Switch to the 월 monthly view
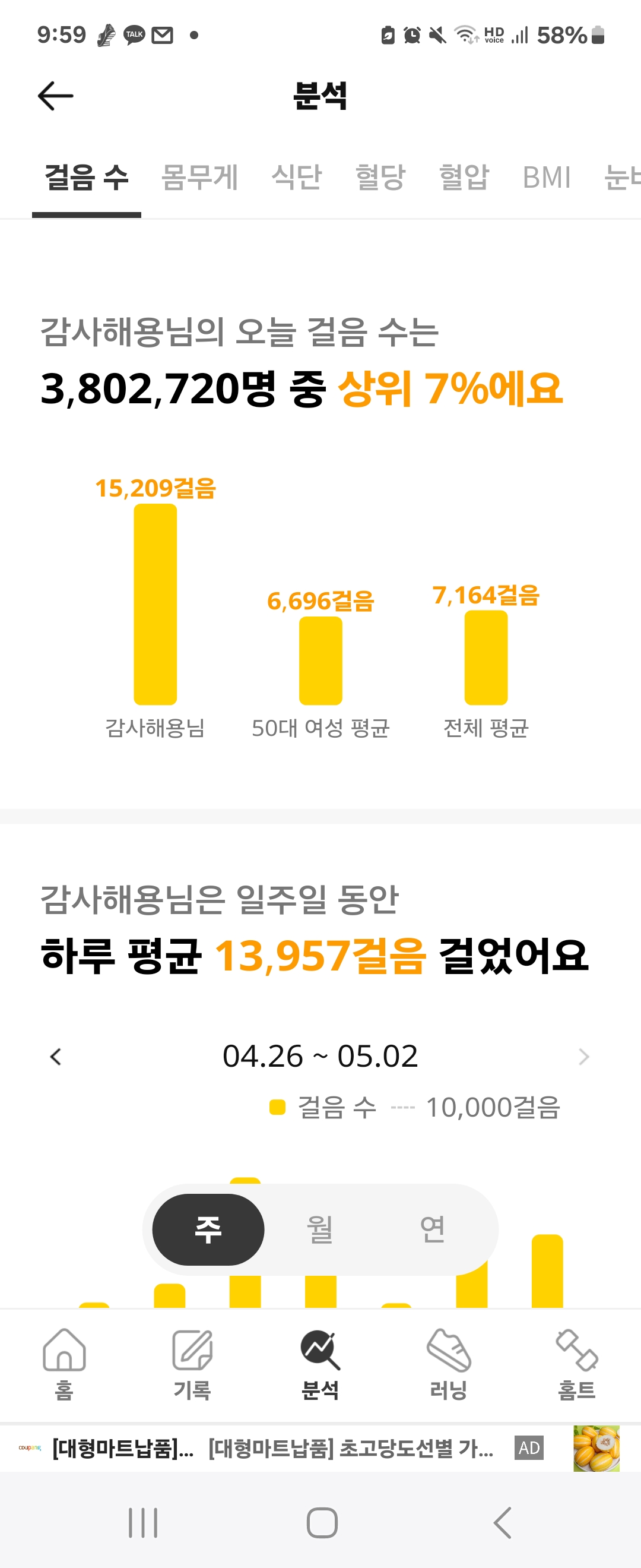This screenshot has height=1568, width=641. [x=320, y=1229]
